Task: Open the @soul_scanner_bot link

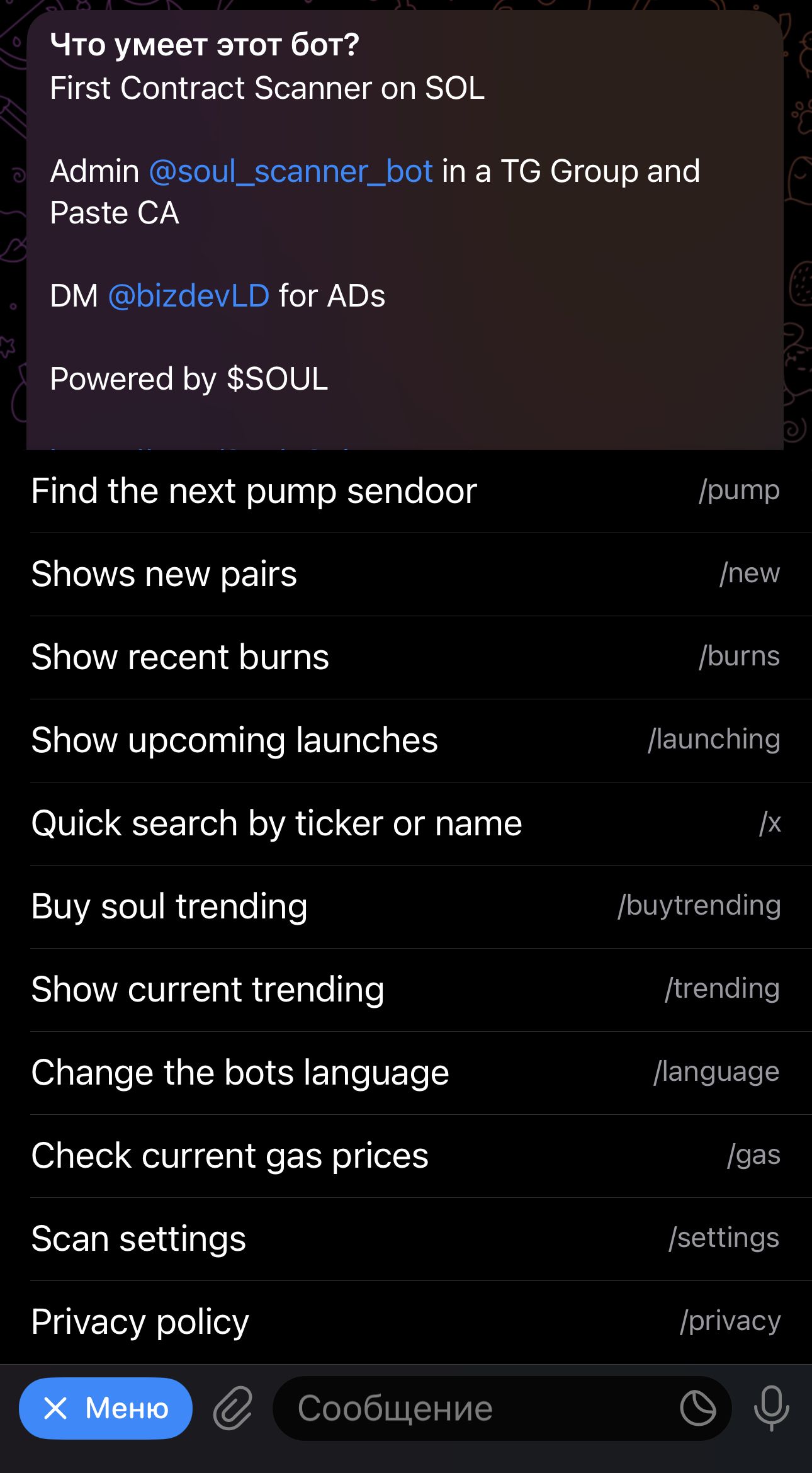Action: pyautogui.click(x=291, y=171)
